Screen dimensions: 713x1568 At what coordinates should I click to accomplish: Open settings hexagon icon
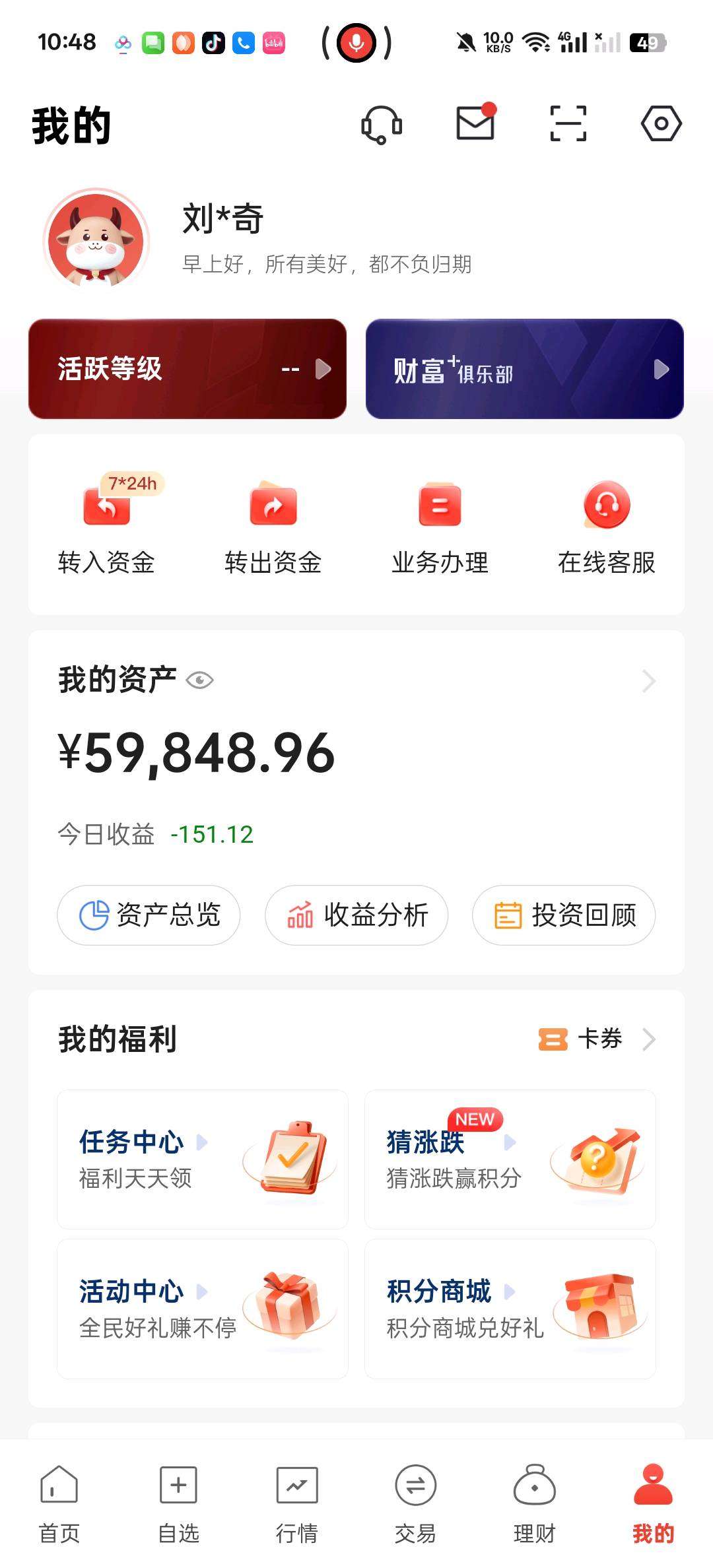pyautogui.click(x=661, y=123)
